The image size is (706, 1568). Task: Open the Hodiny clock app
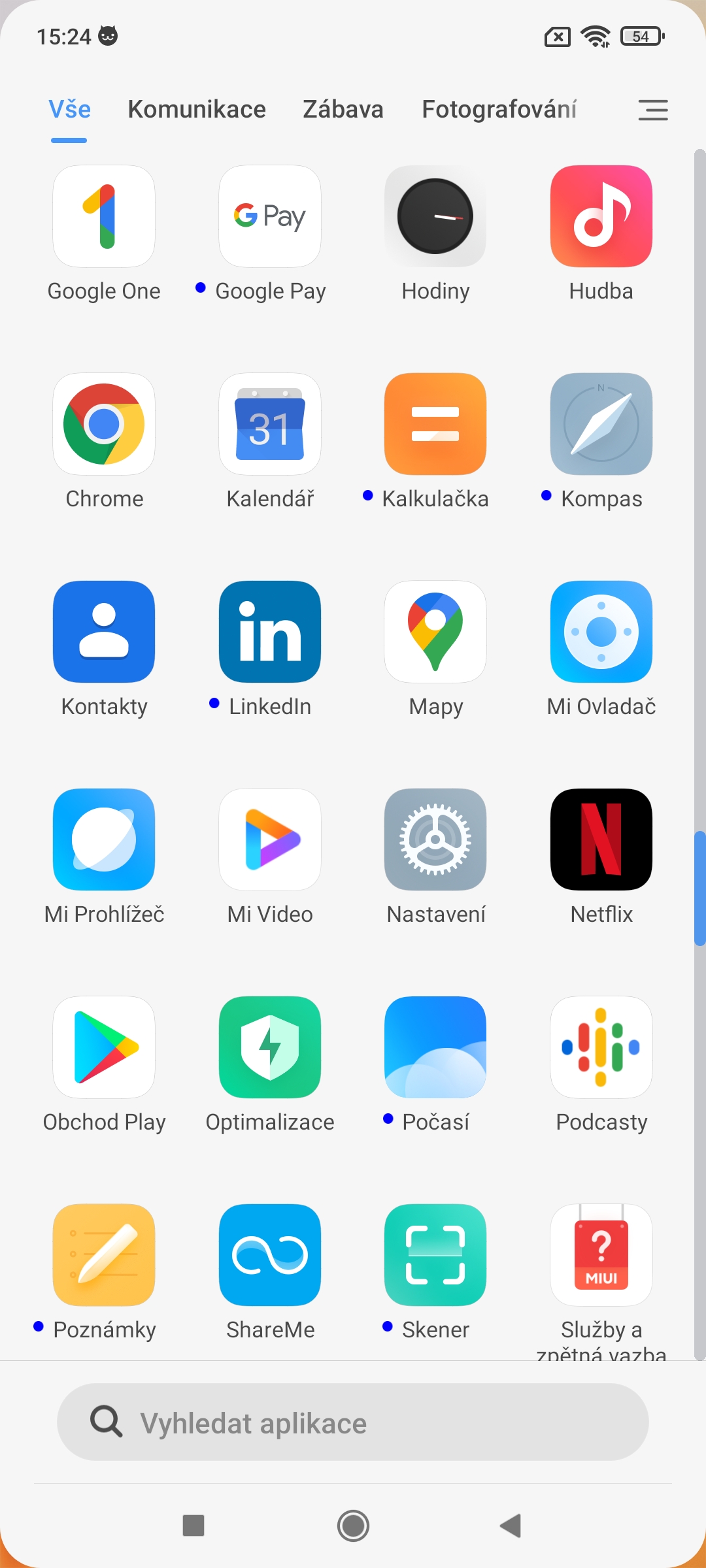(x=435, y=216)
